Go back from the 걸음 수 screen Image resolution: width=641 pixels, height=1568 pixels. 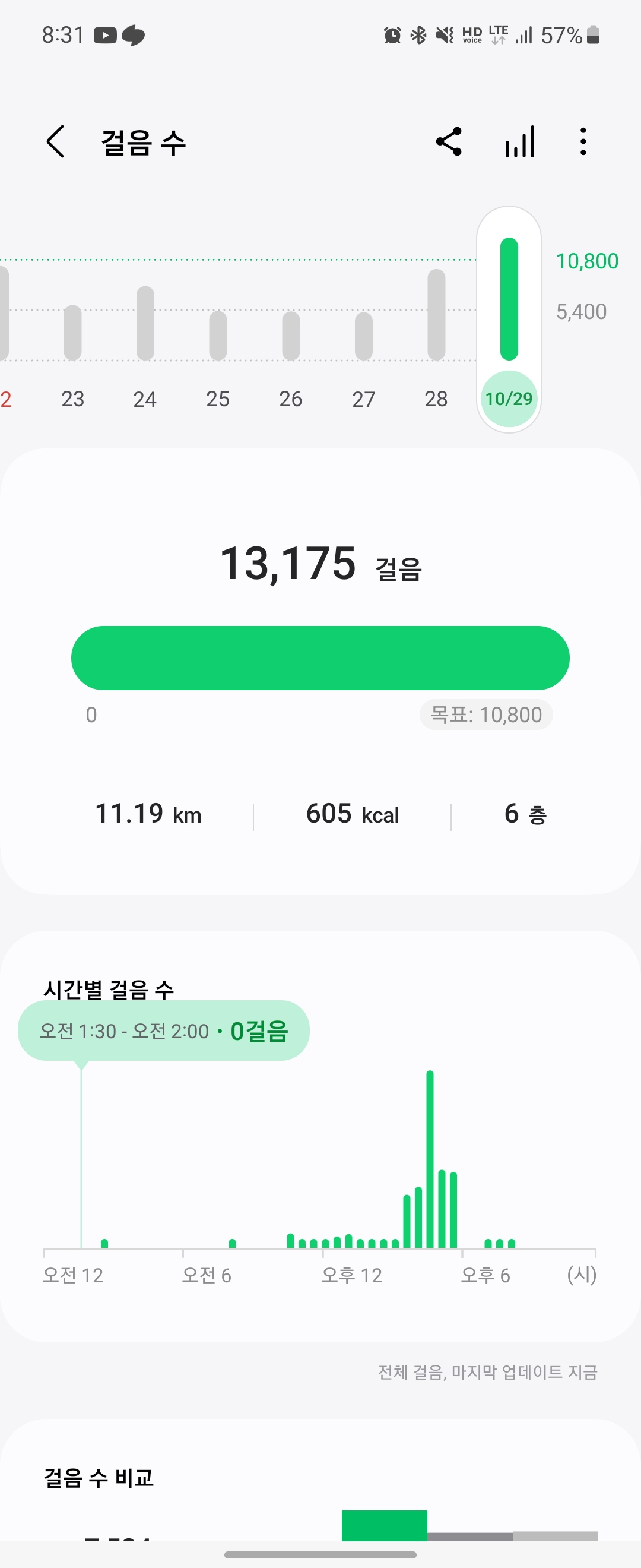pos(55,142)
